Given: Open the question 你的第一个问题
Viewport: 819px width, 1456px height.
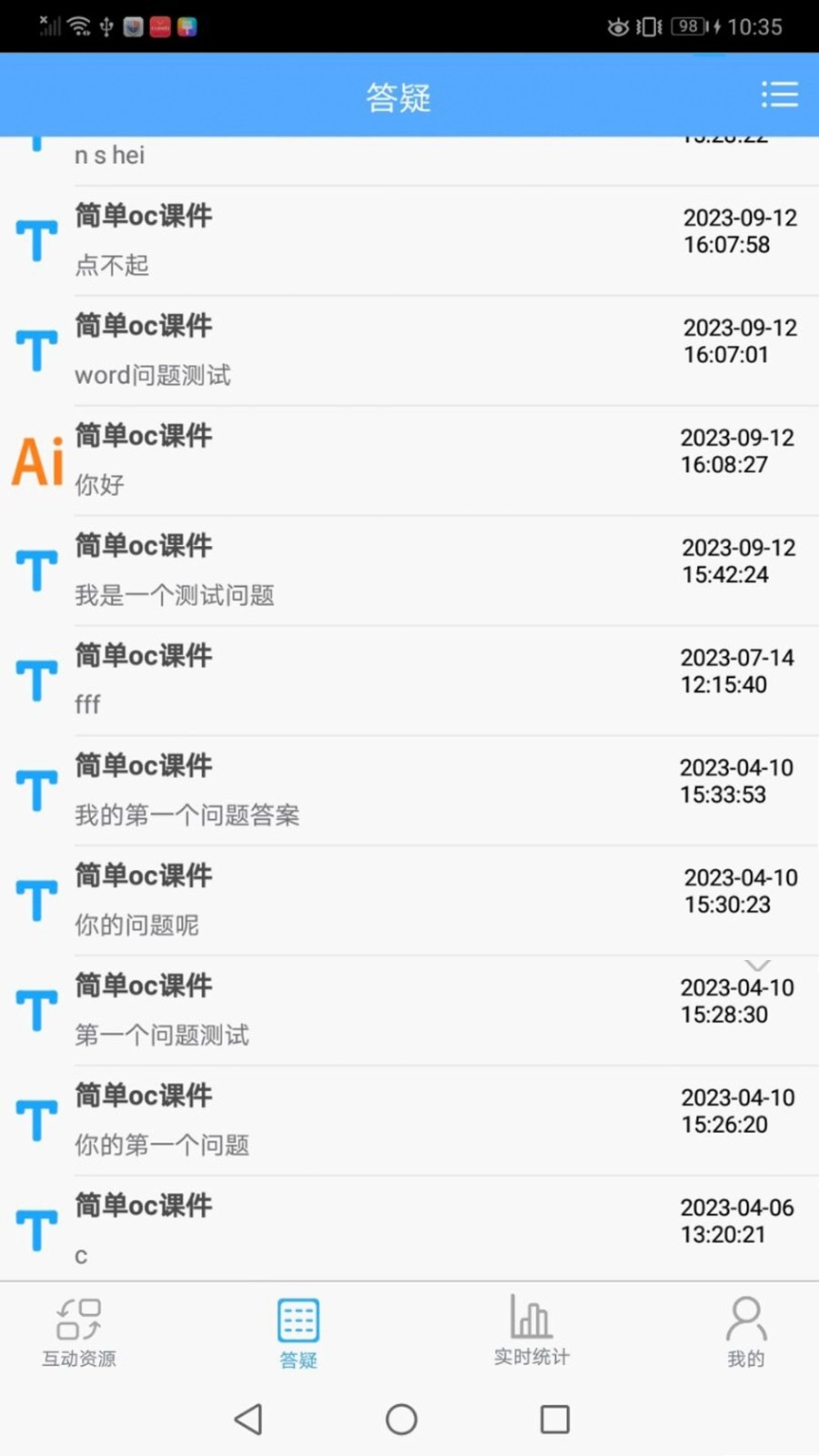Looking at the screenshot, I should 409,1120.
